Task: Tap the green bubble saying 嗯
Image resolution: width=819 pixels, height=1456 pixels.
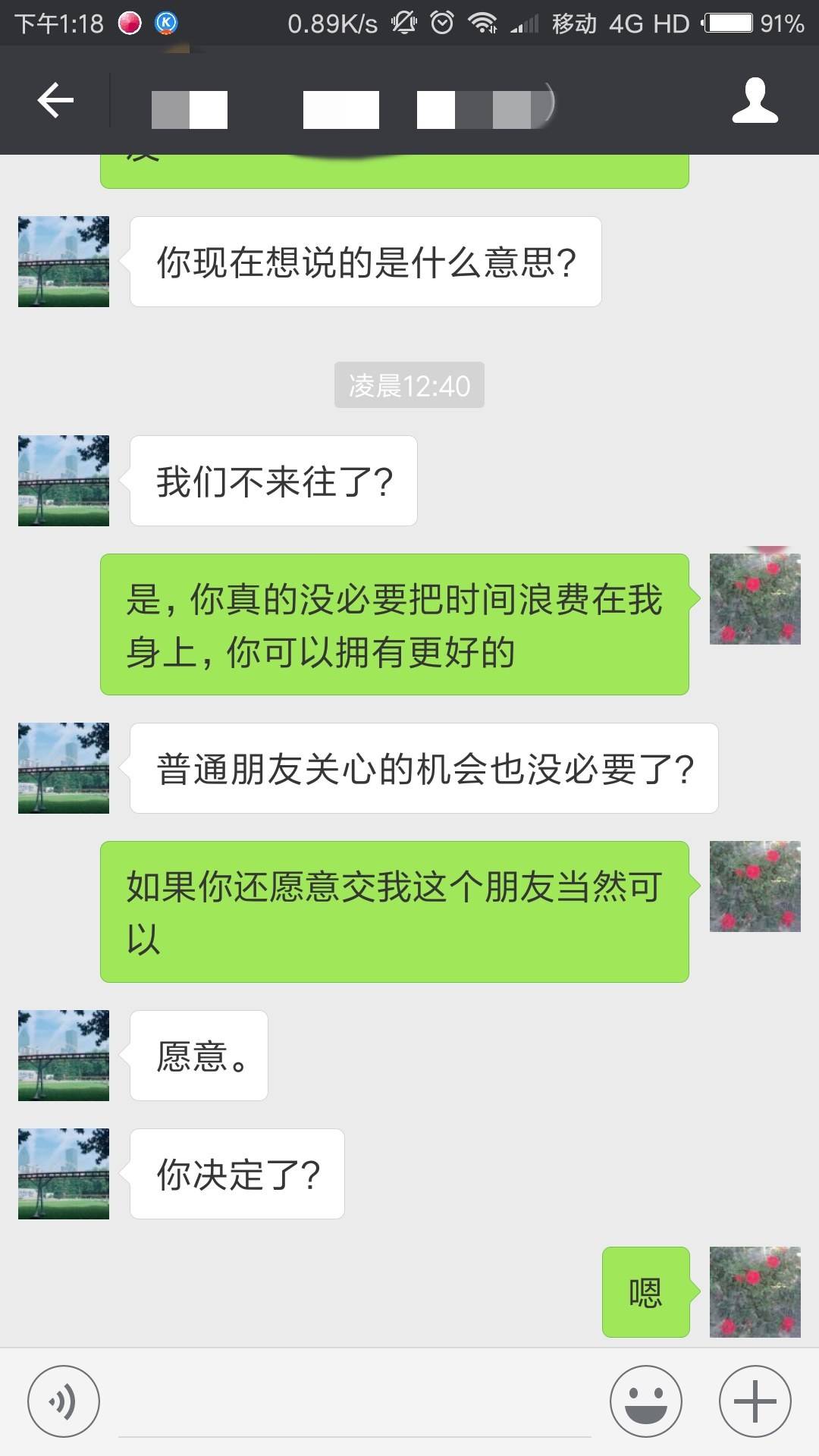Action: (x=645, y=1293)
